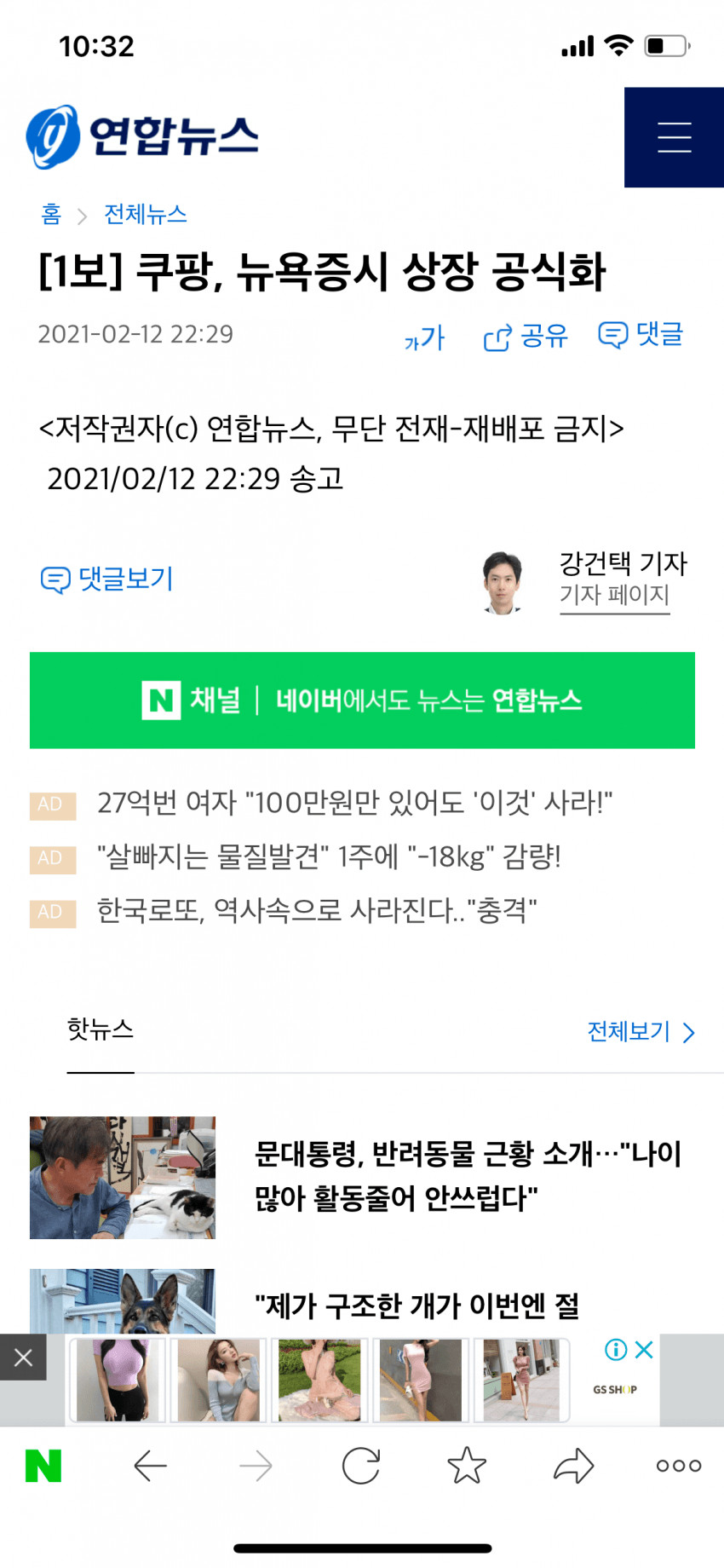Open more options with the three-dot icon

[x=677, y=1465]
